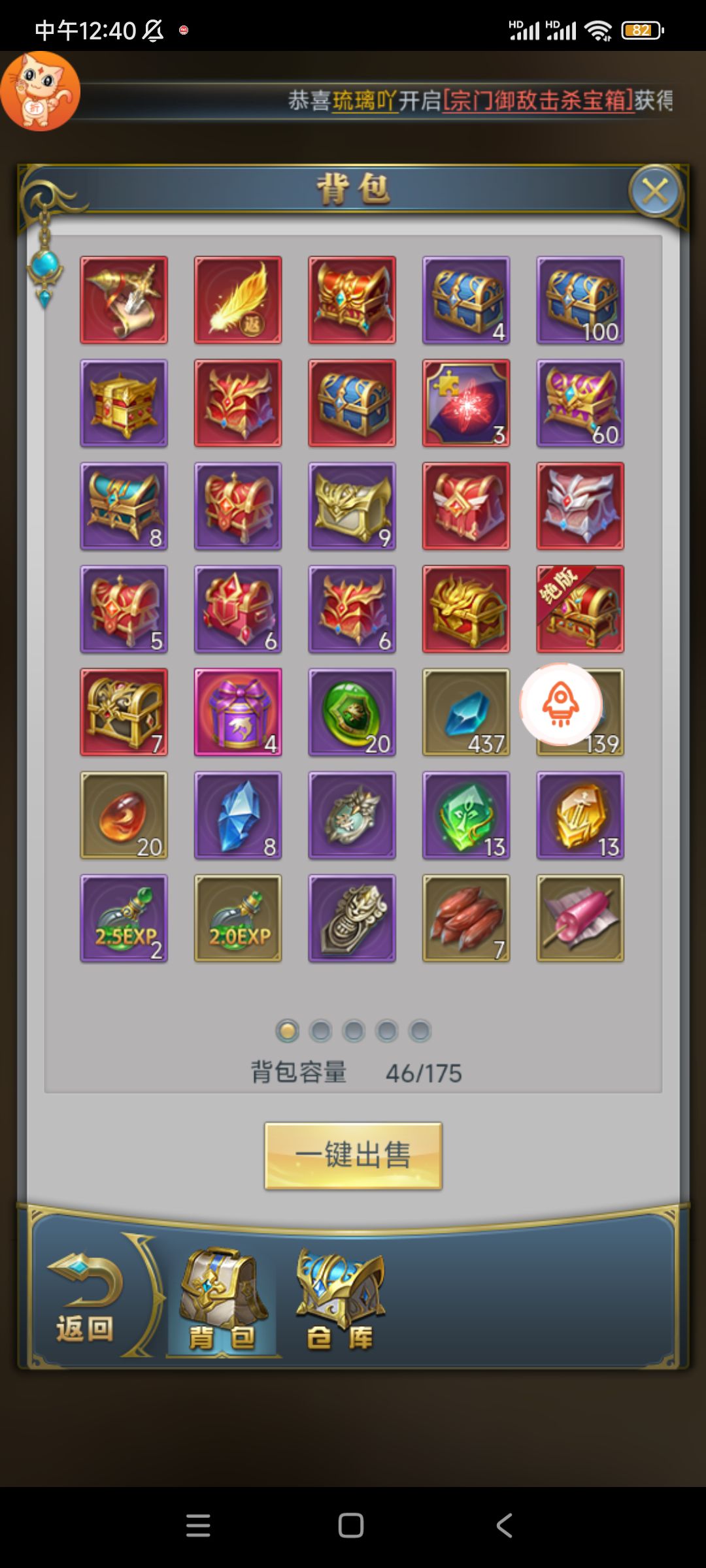Close the 背包 inventory window
The image size is (706, 1568).
point(655,191)
